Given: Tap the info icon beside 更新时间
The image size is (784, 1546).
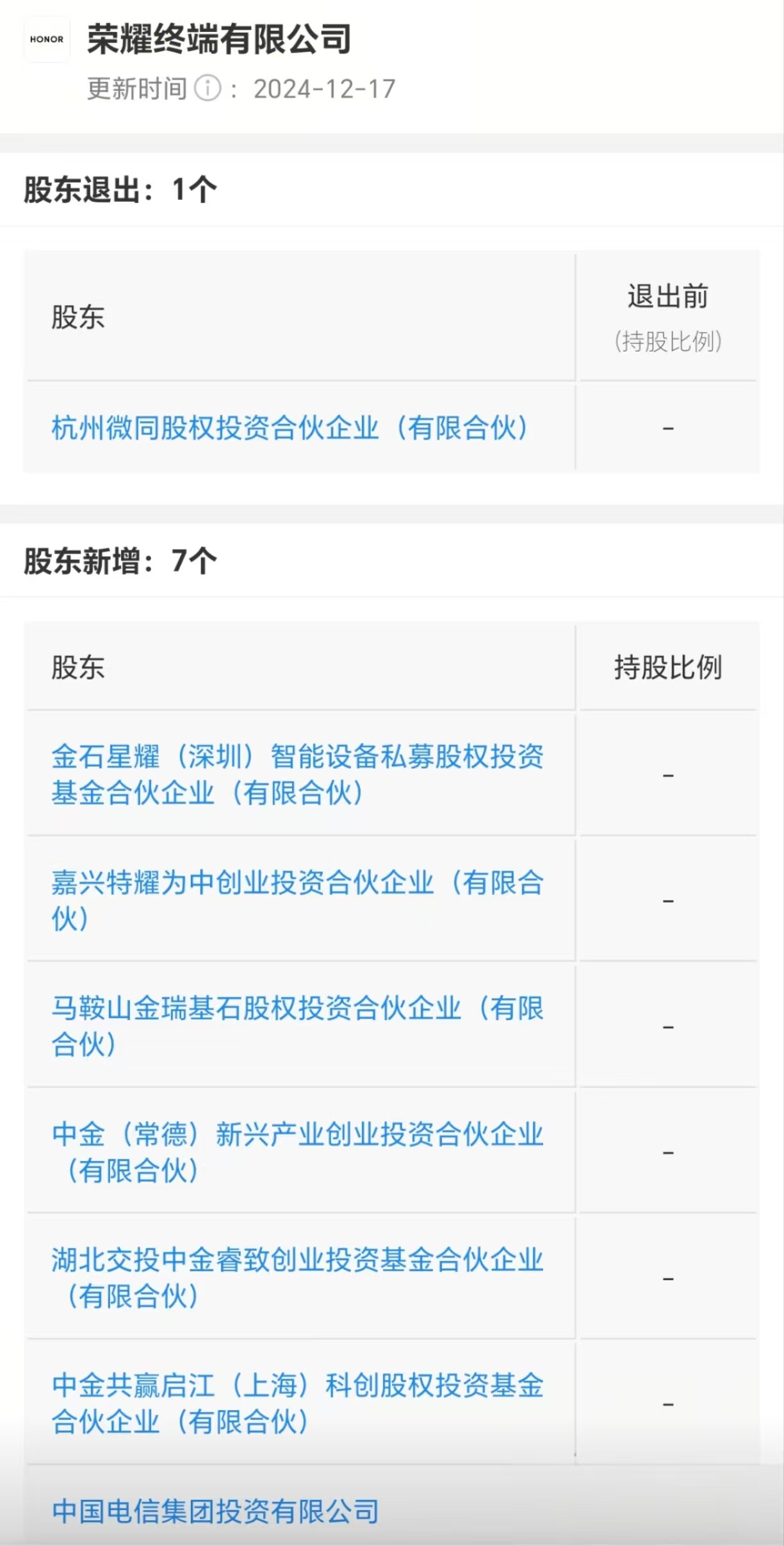Looking at the screenshot, I should point(207,88).
